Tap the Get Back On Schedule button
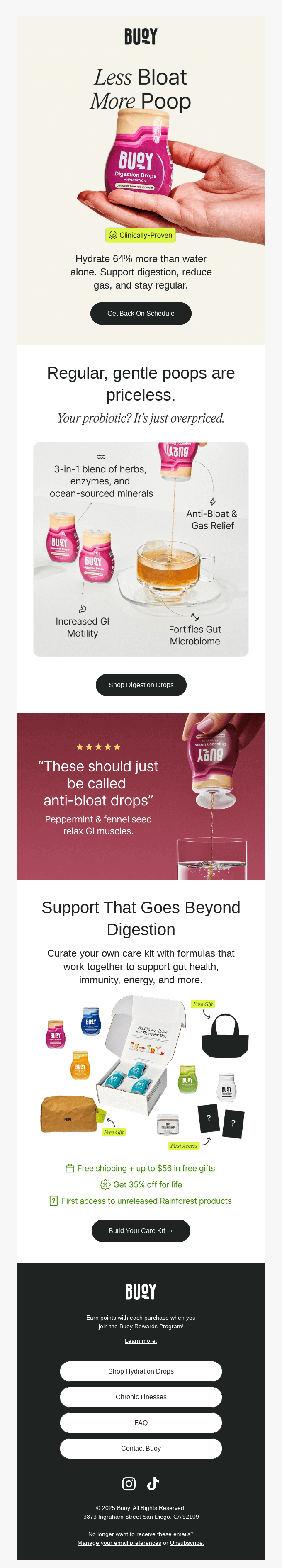Screen dimensions: 282x1568 click(141, 314)
